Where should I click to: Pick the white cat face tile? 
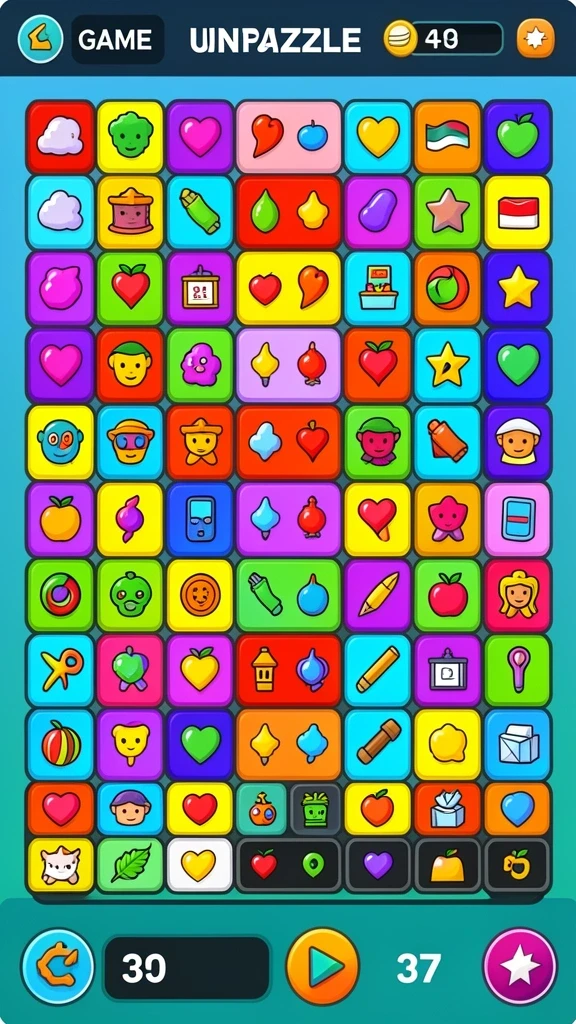[60, 865]
